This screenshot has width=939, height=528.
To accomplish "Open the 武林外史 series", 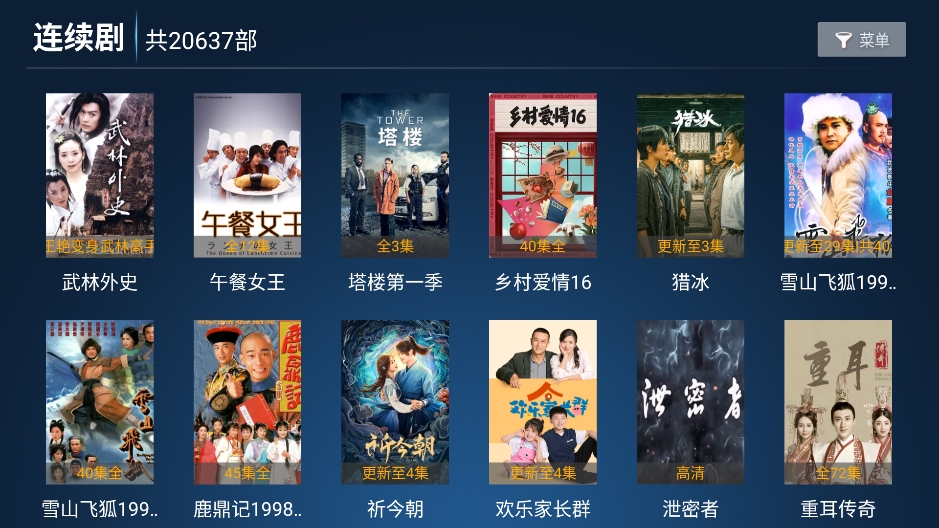I will pos(100,176).
